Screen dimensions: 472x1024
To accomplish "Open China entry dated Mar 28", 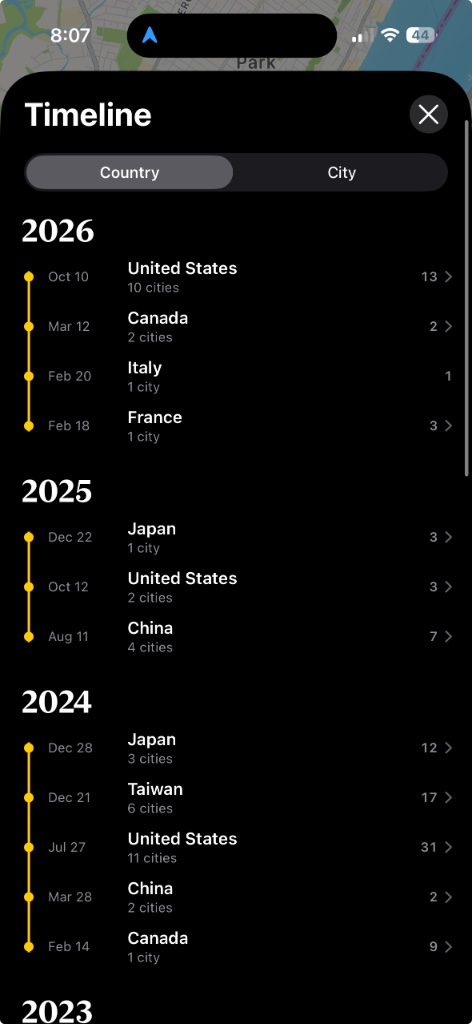I will click(238, 897).
